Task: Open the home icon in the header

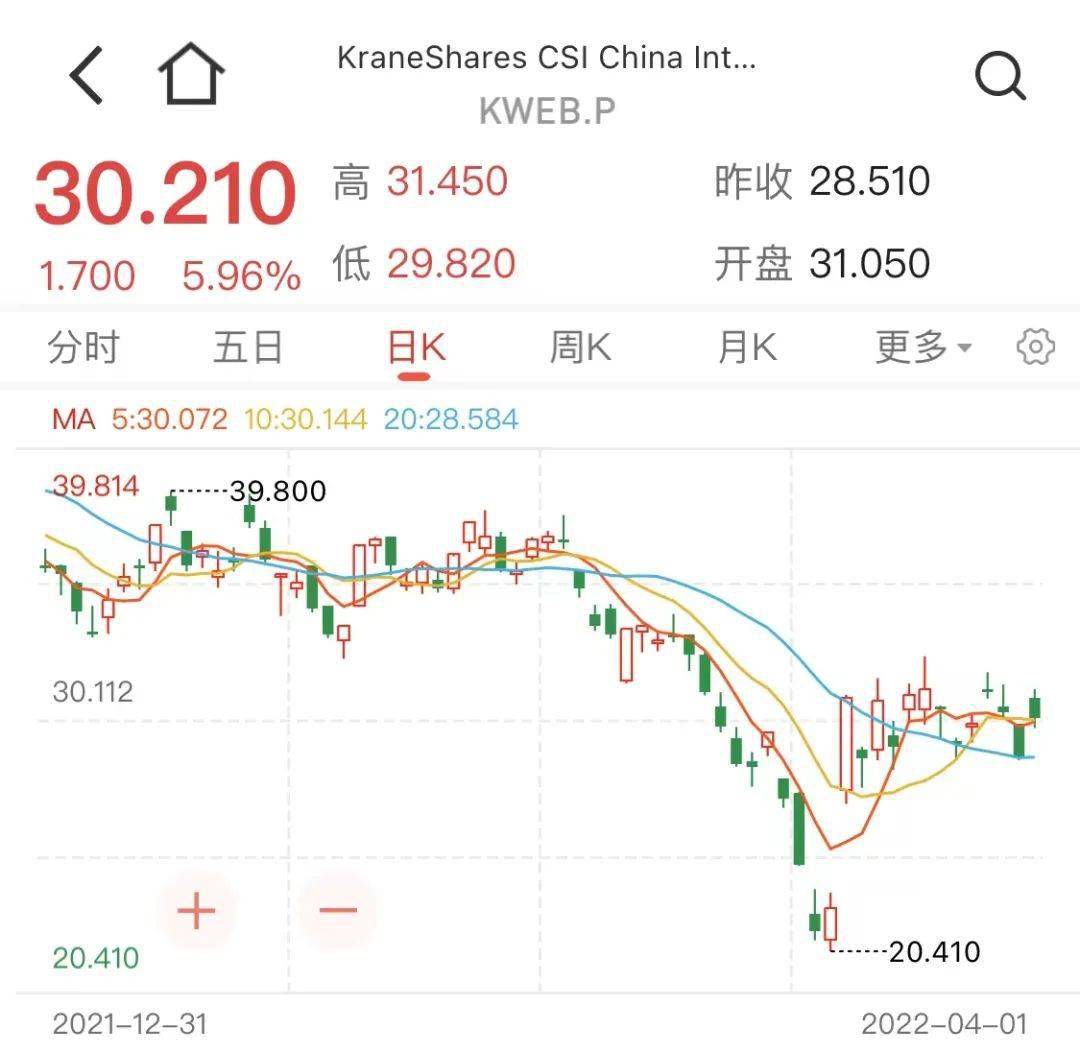Action: pos(191,74)
